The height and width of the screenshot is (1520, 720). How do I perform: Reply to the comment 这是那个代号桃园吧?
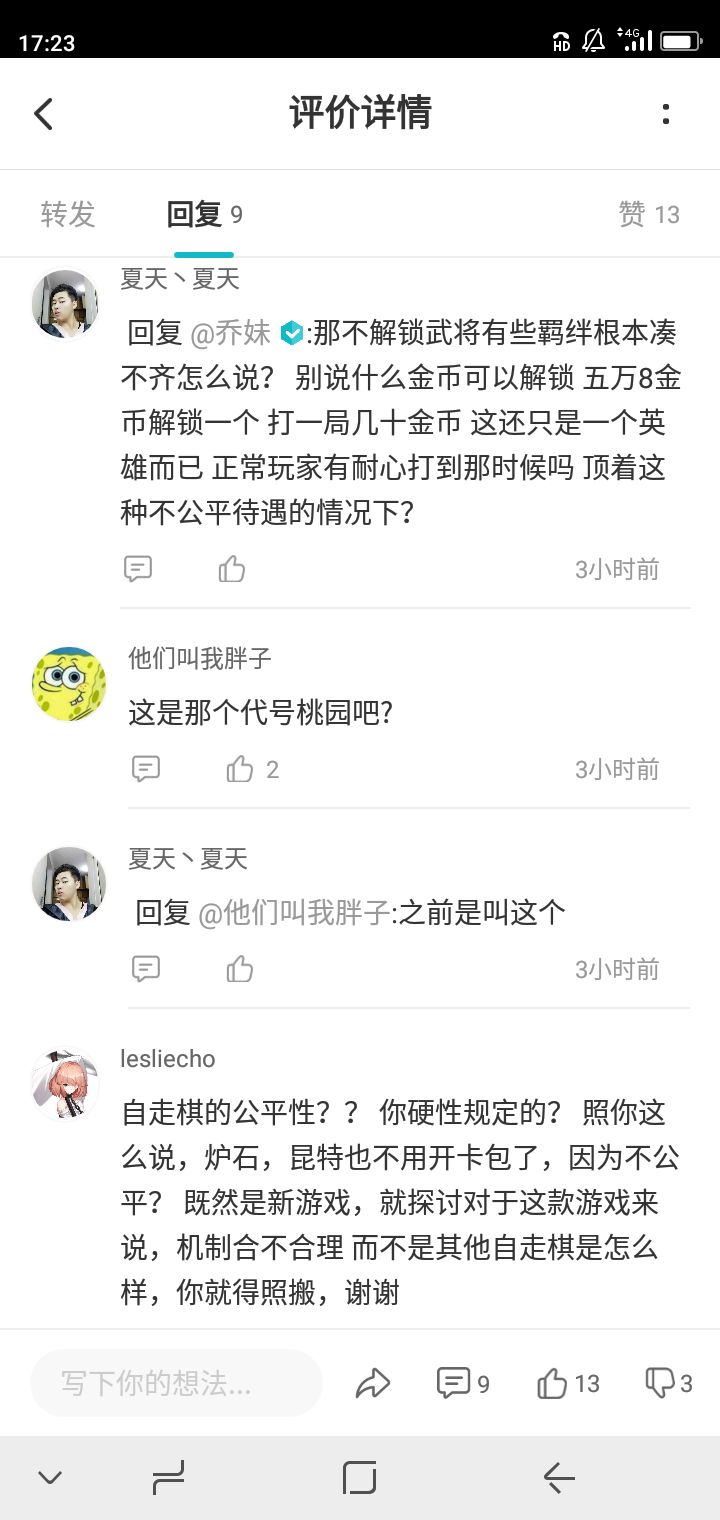click(146, 769)
